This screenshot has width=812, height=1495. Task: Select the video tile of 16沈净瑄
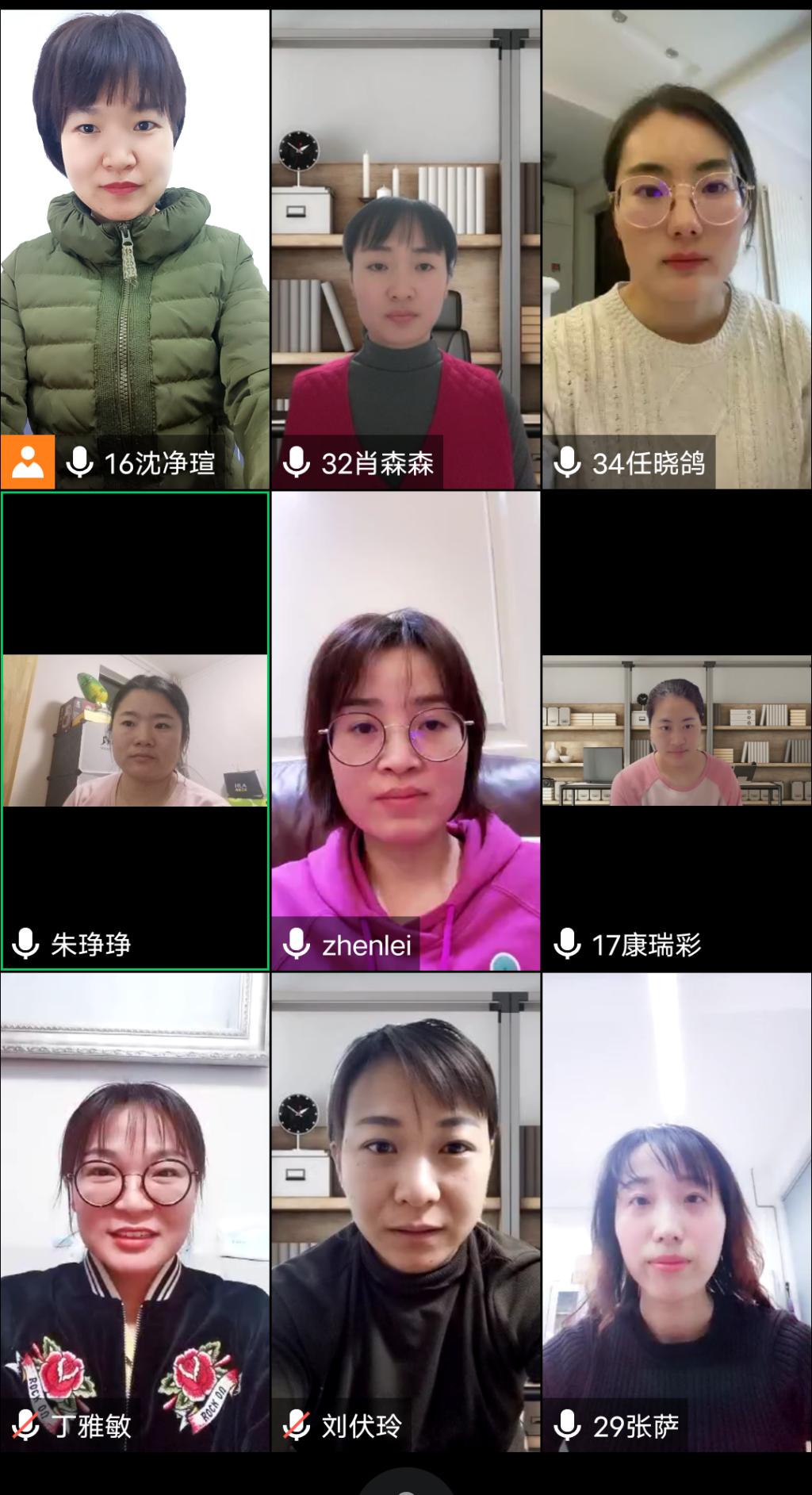135,249
